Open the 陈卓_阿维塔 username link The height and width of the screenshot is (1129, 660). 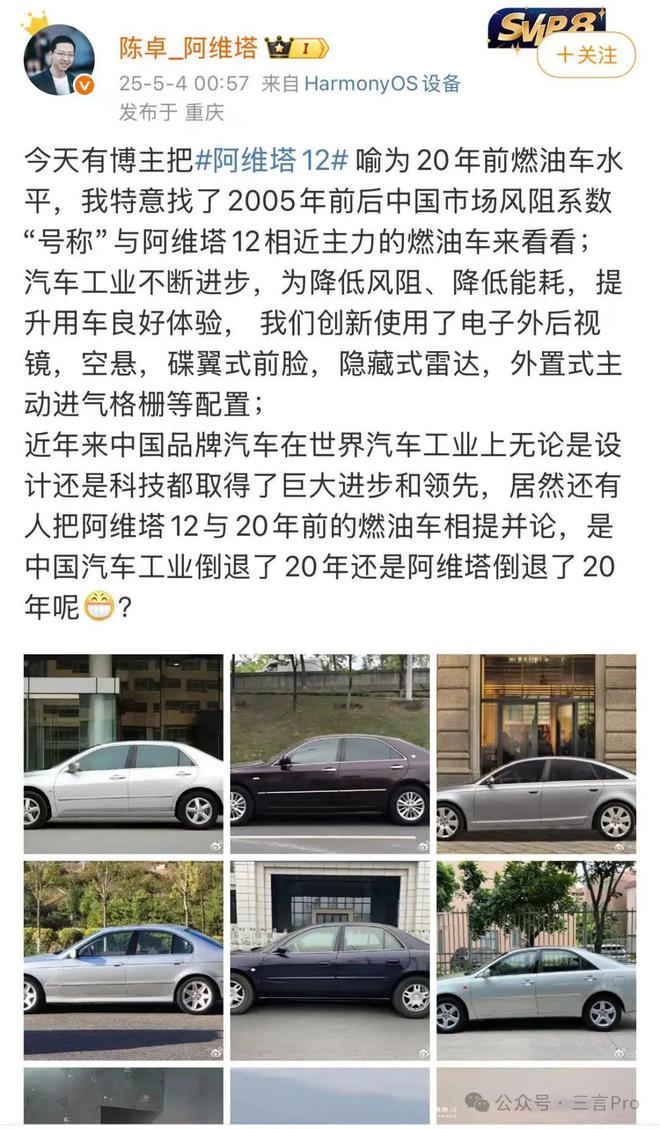[188, 47]
